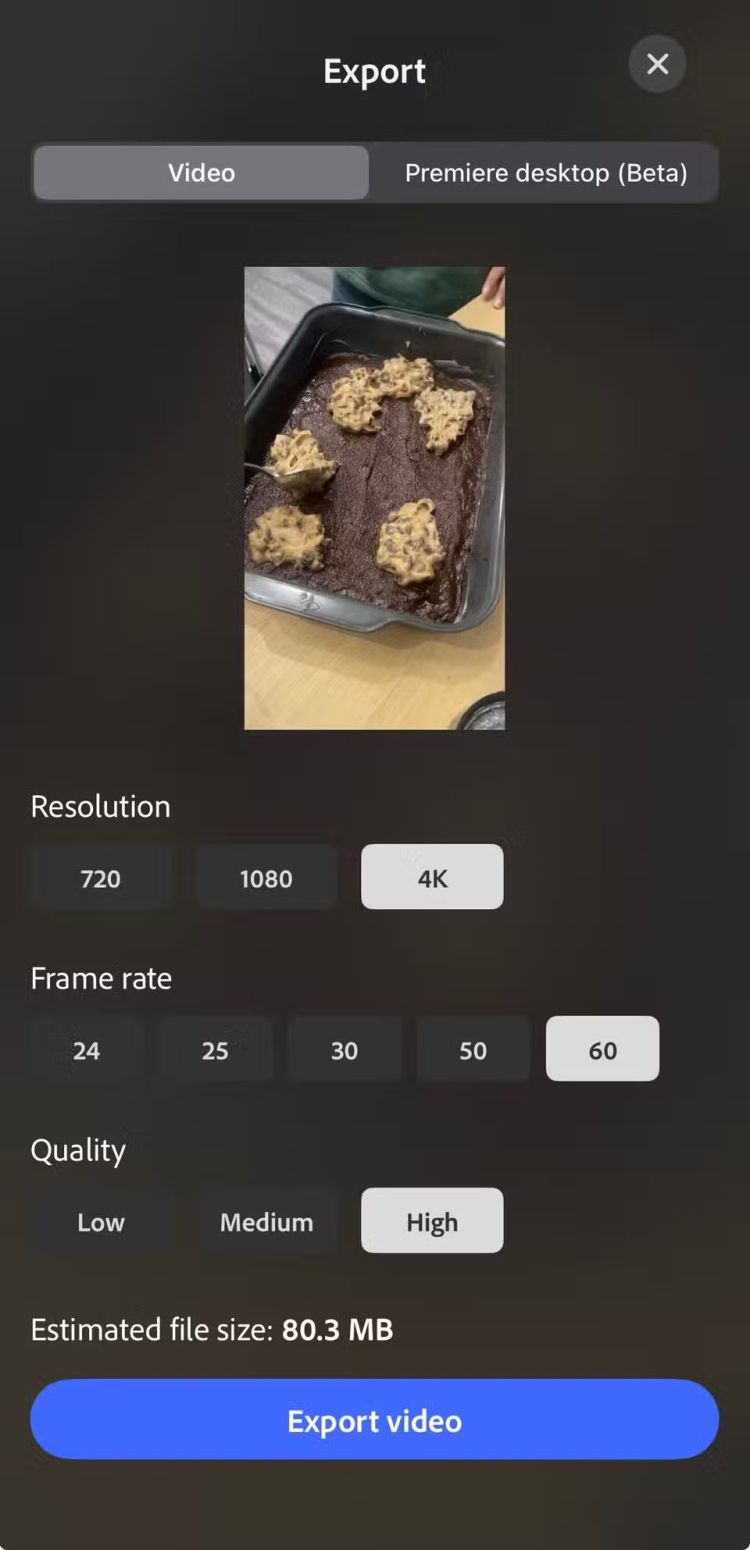Tap the 60 frame rate option
The width and height of the screenshot is (750, 1550).
click(x=602, y=1050)
